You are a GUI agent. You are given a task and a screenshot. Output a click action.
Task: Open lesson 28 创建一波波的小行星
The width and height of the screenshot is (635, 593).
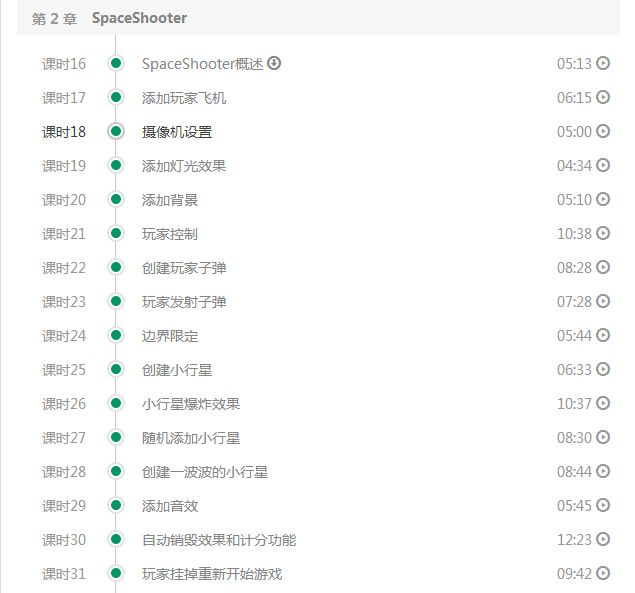pos(205,472)
